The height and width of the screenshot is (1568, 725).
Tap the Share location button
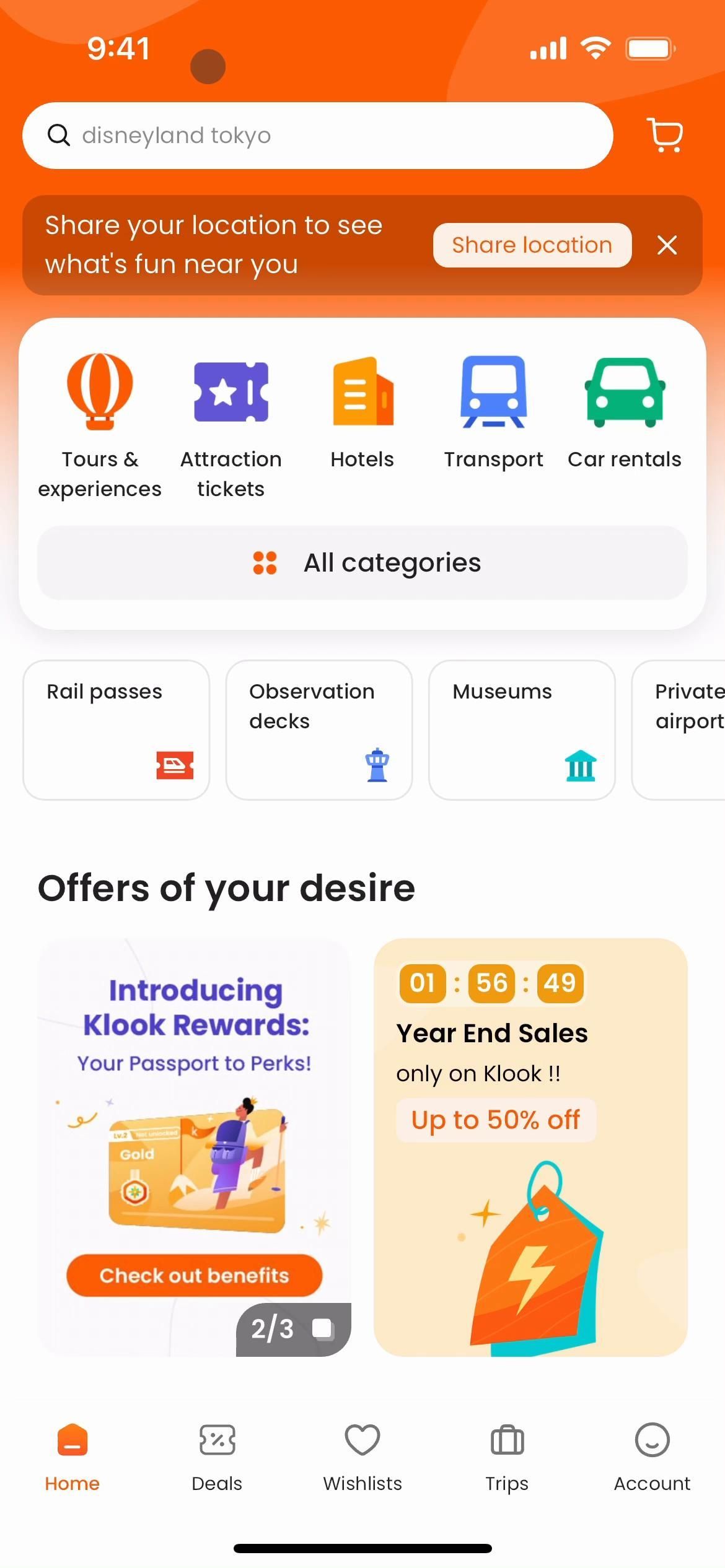[x=532, y=245]
